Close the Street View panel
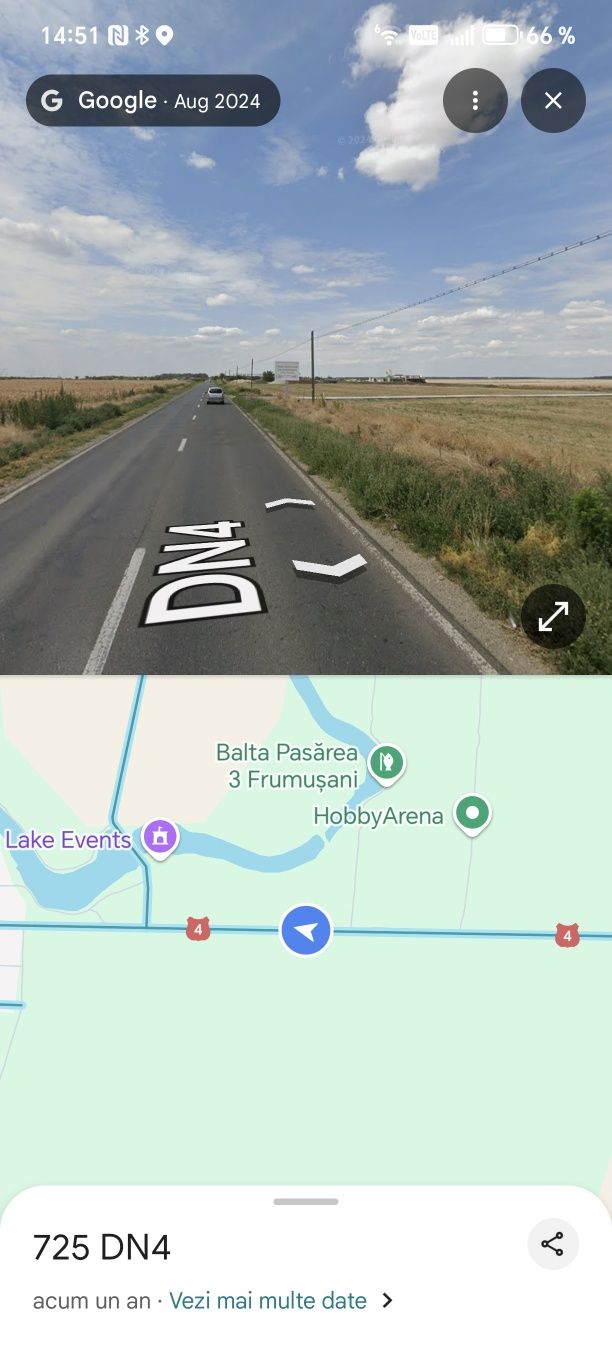 tap(553, 100)
